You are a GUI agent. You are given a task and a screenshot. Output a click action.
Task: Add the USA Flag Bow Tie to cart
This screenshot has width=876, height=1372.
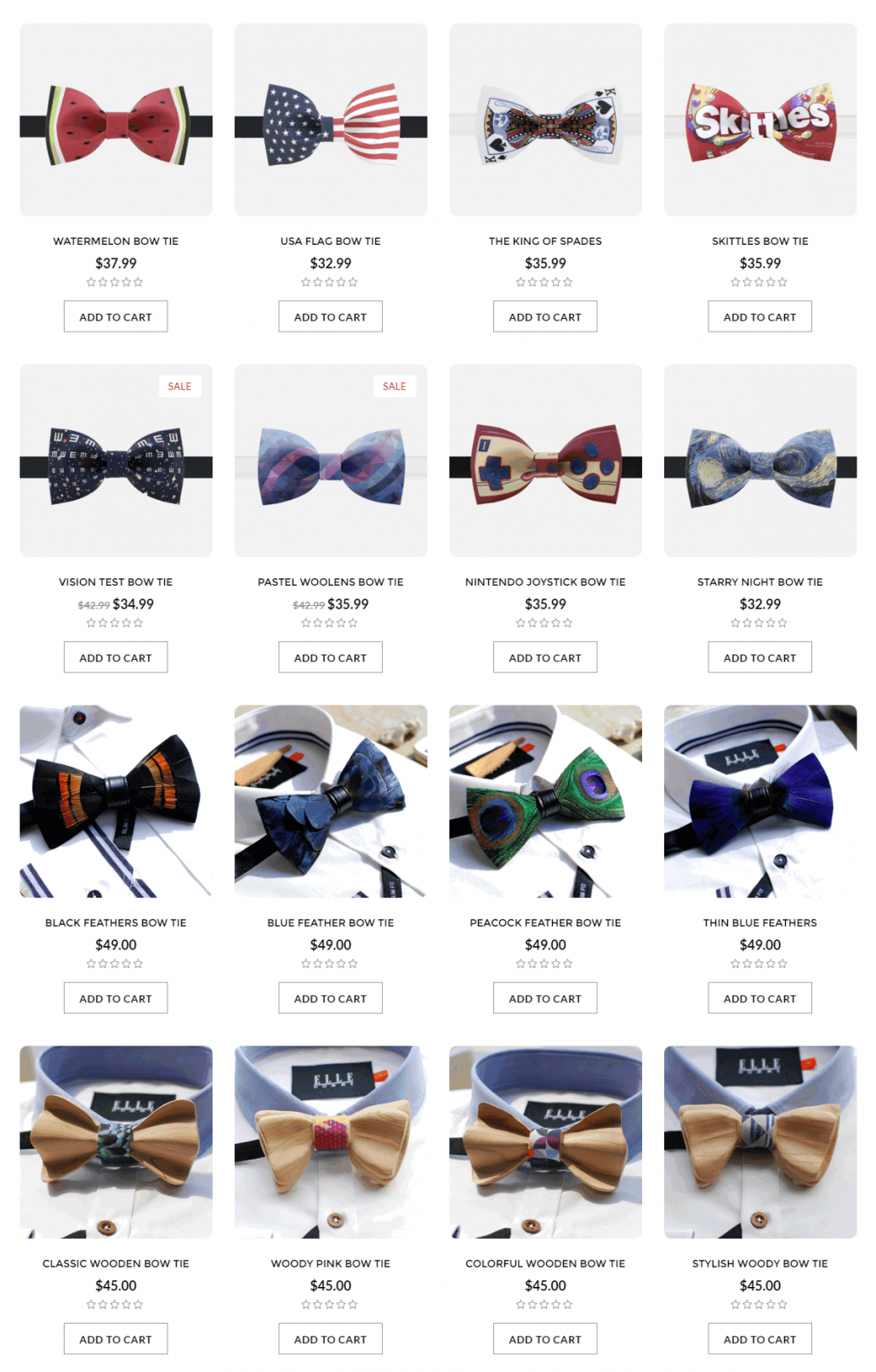[330, 316]
